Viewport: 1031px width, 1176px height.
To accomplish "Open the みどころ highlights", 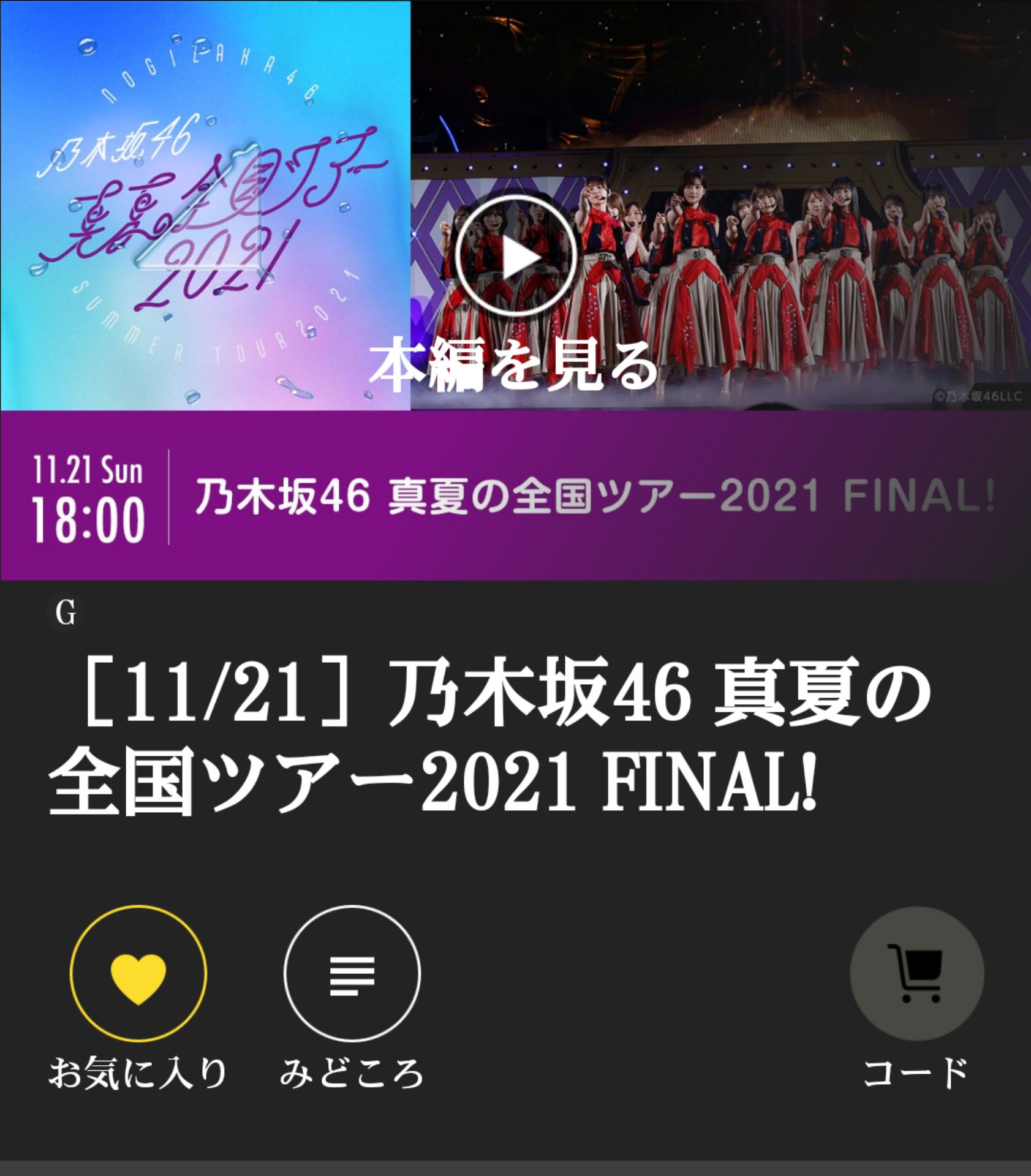I will tap(352, 973).
